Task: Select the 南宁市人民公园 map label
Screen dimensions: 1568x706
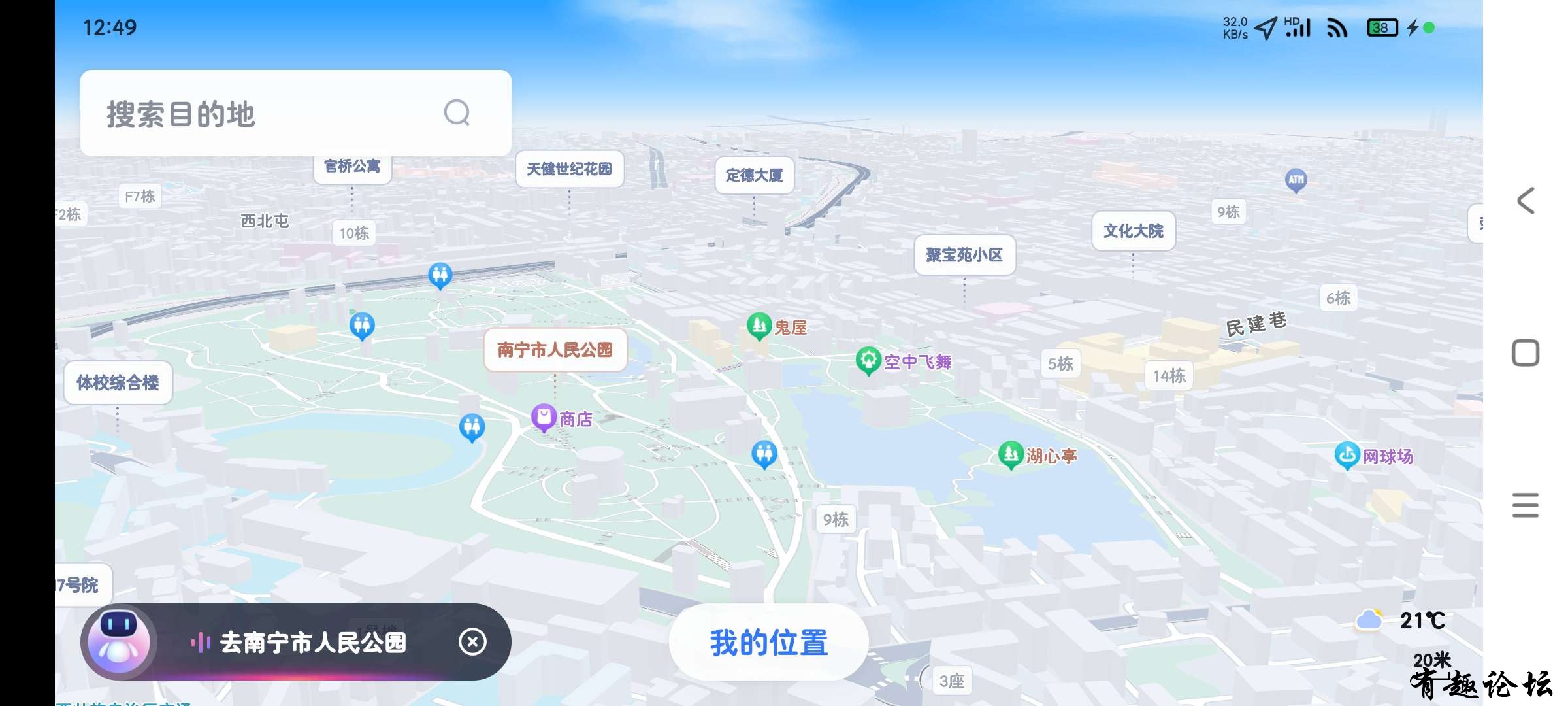Action: tap(555, 350)
